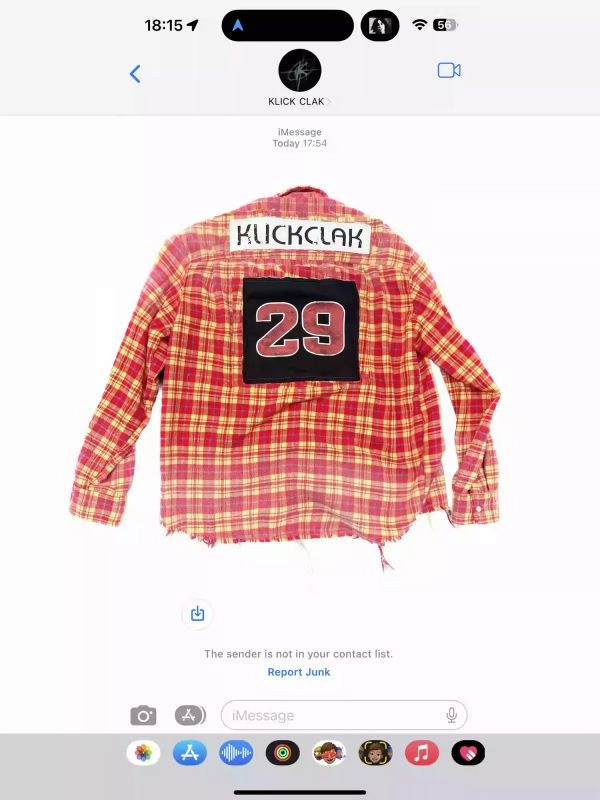Viewport: 600px width, 800px height.
Task: Toggle the apps button beside the camera
Action: point(190,715)
